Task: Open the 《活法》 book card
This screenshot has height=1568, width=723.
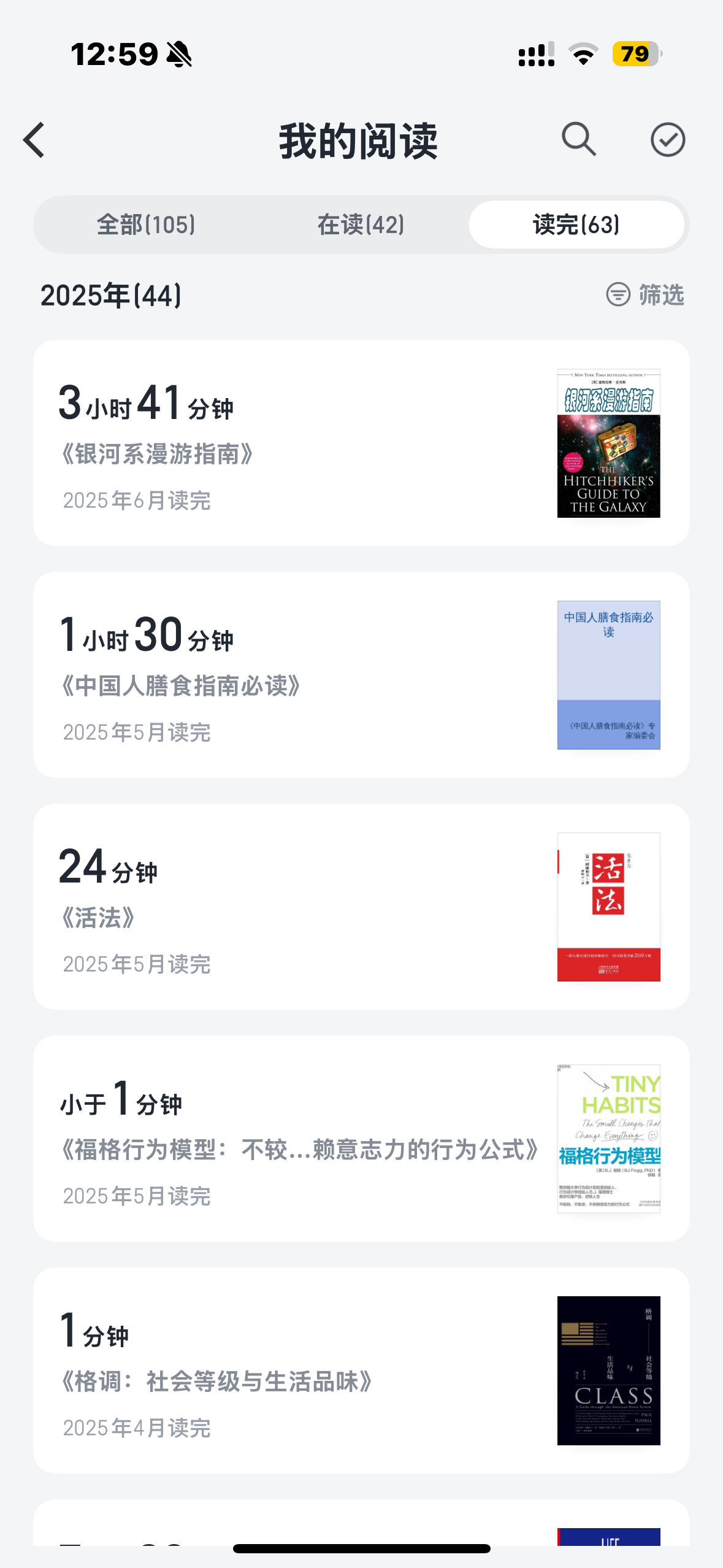Action: tap(361, 907)
